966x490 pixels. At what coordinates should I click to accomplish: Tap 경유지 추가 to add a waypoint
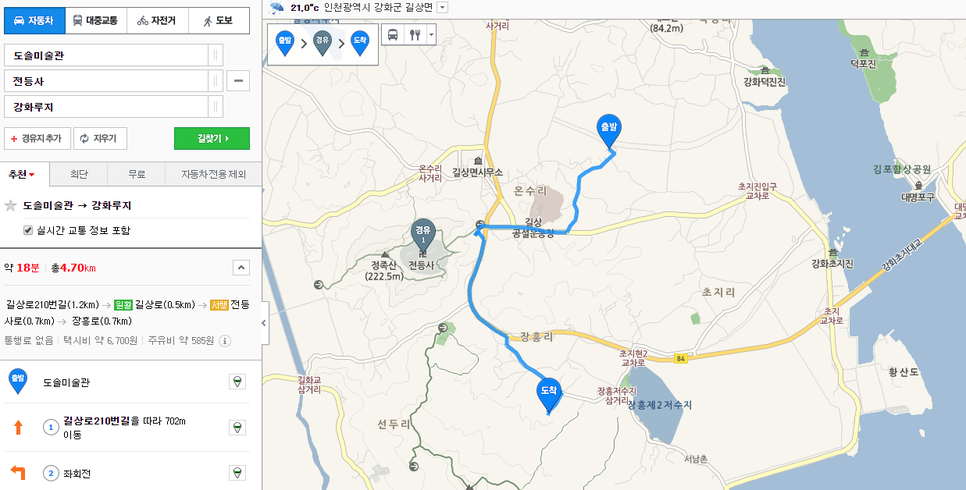pyautogui.click(x=37, y=138)
